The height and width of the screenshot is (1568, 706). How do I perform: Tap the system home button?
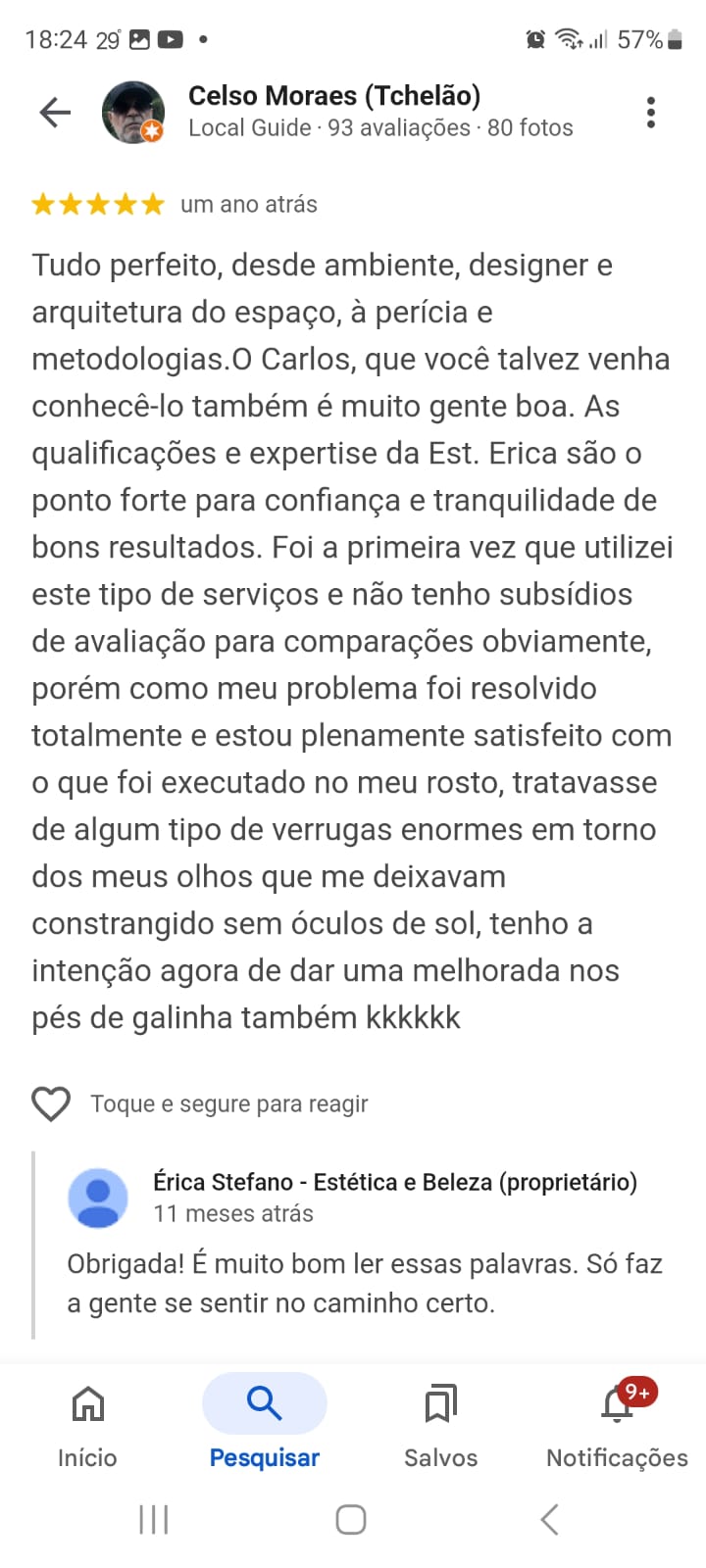(x=351, y=1520)
